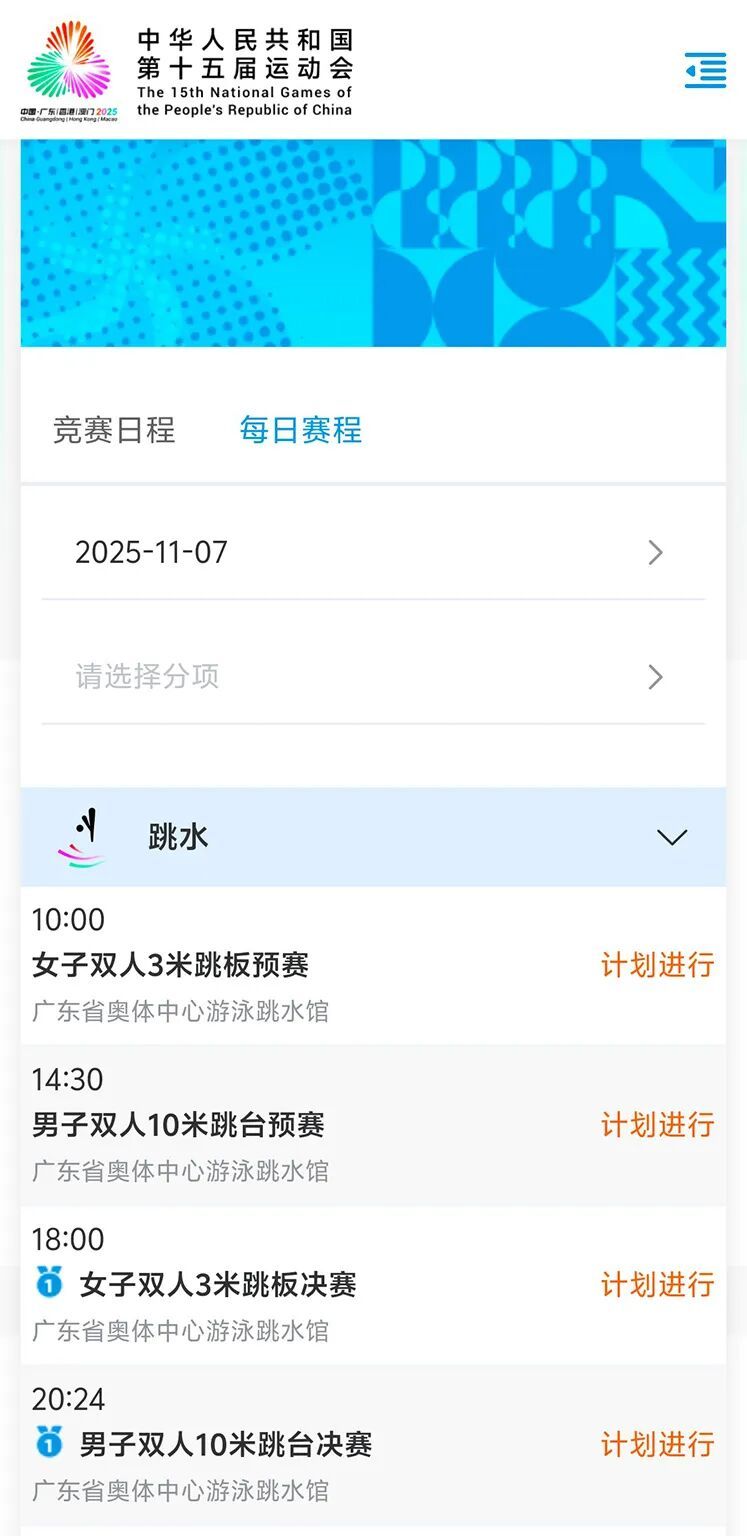Open the 2025-11-07 date picker
The image size is (747, 1536).
[372, 552]
